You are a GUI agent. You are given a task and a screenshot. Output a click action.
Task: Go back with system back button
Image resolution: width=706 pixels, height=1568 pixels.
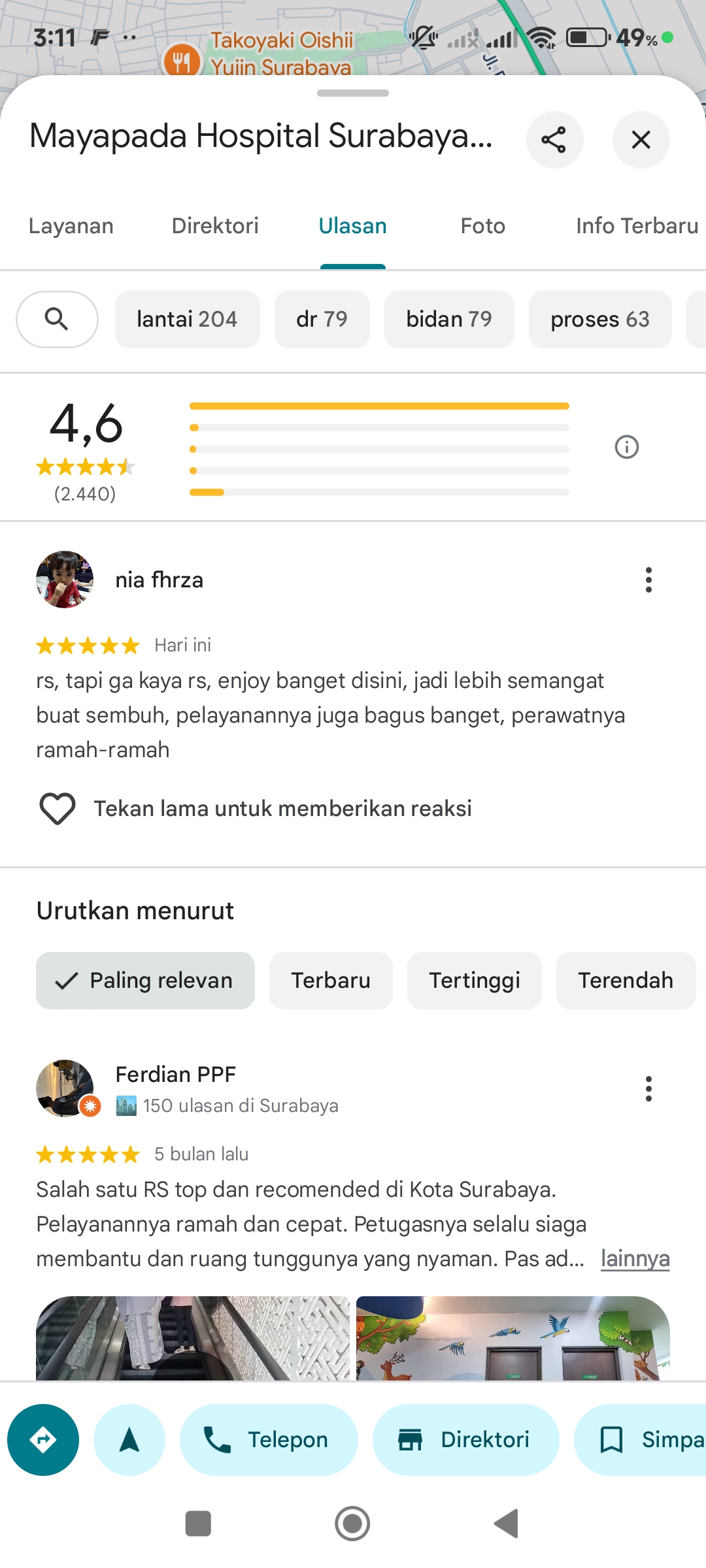click(x=507, y=1524)
